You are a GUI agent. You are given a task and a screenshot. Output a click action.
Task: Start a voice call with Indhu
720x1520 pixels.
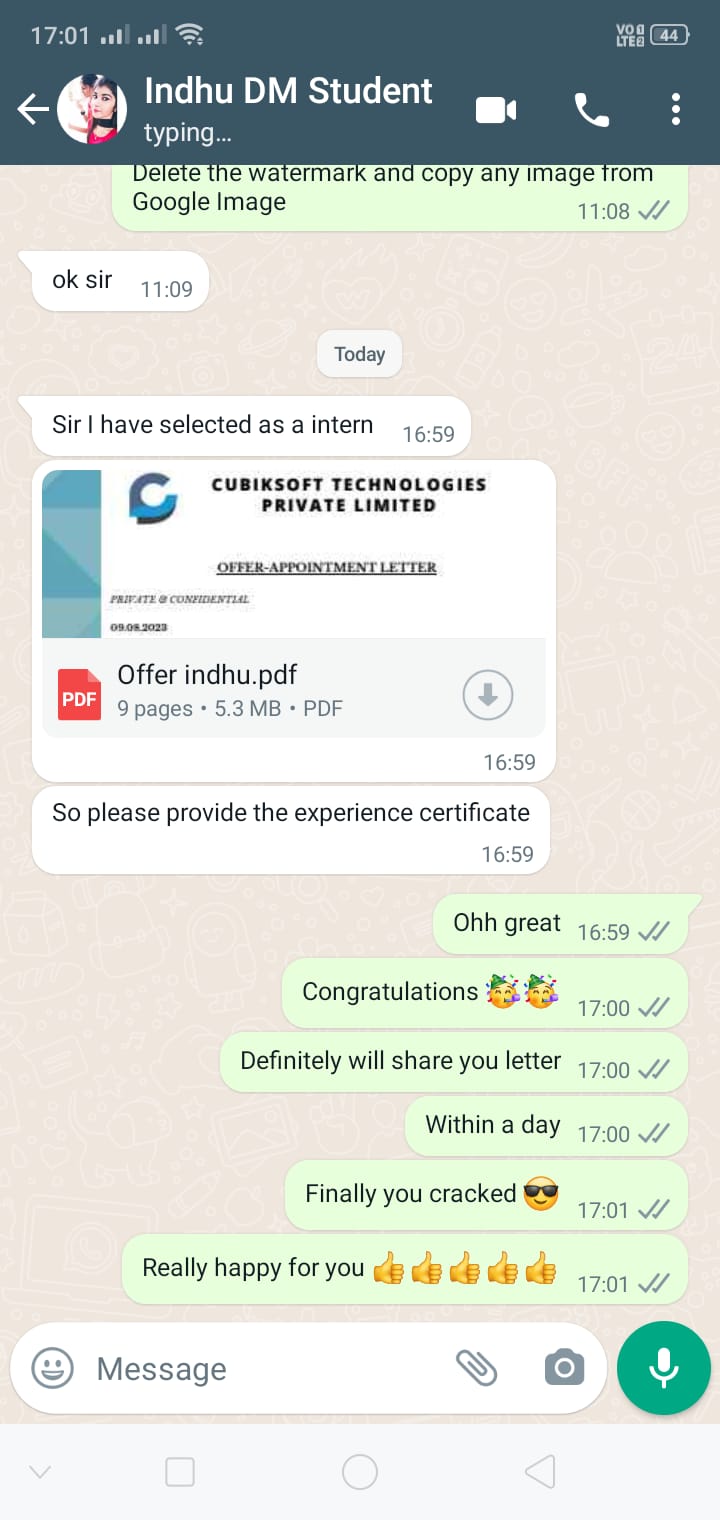592,110
